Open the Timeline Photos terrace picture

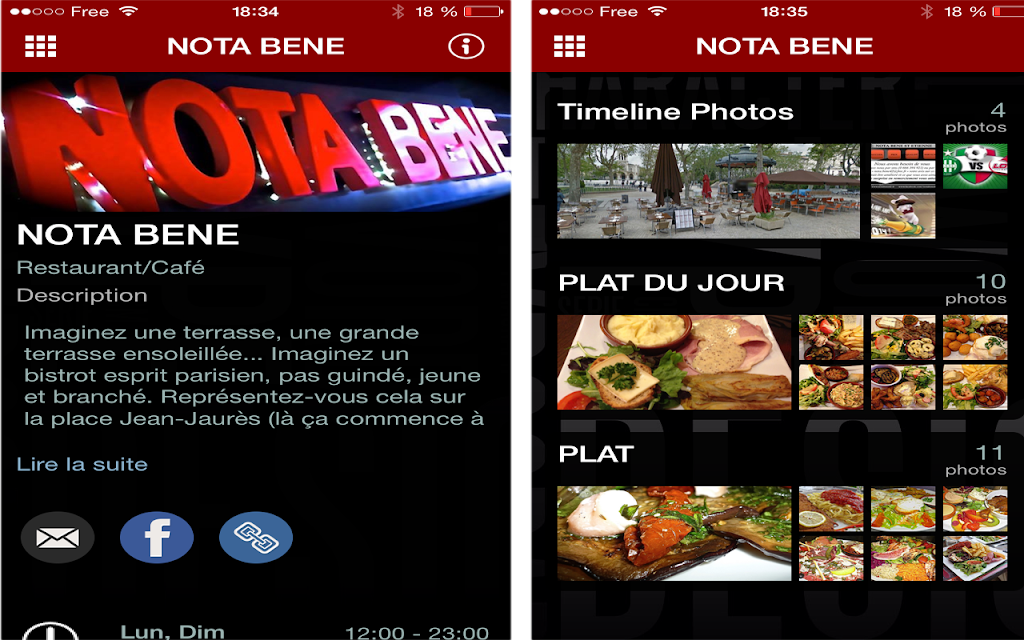[708, 191]
